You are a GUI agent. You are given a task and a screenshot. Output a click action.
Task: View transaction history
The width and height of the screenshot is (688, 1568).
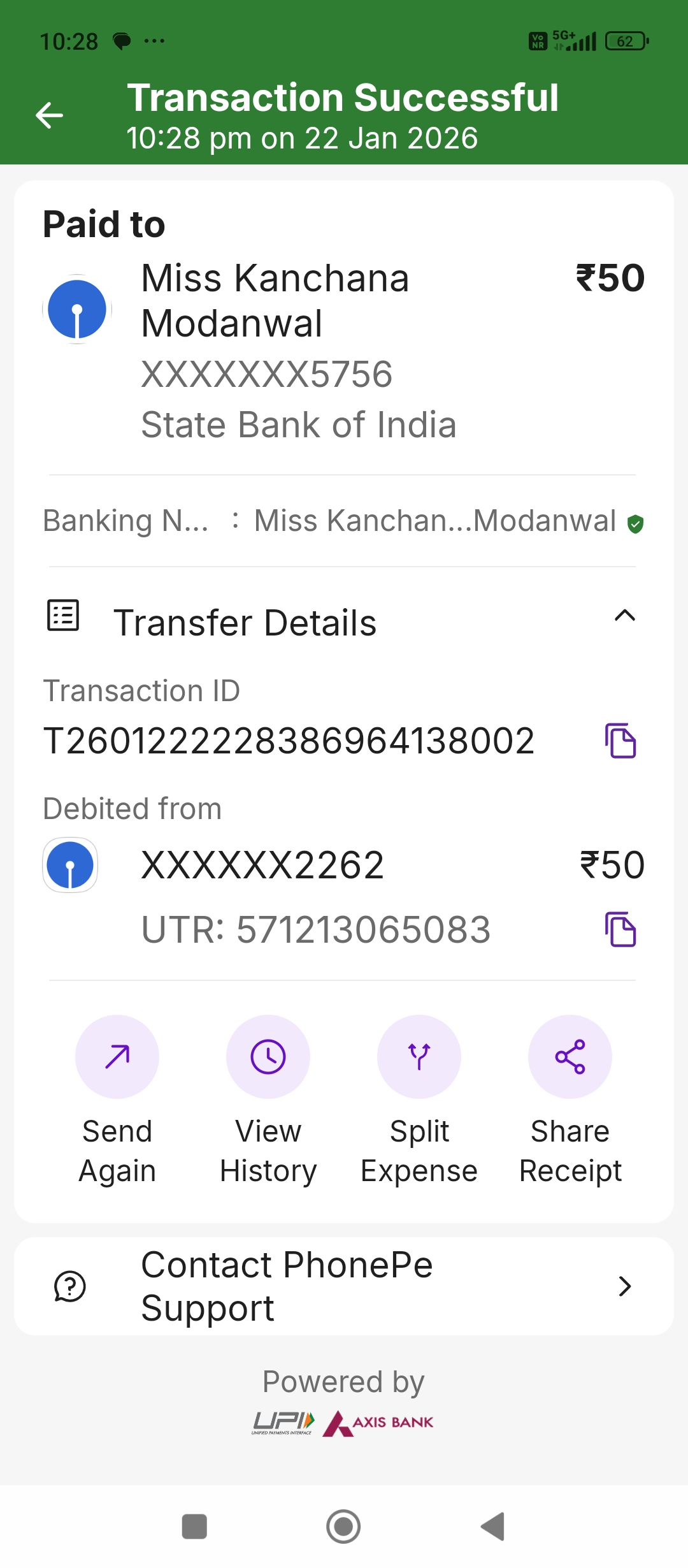[x=268, y=1057]
